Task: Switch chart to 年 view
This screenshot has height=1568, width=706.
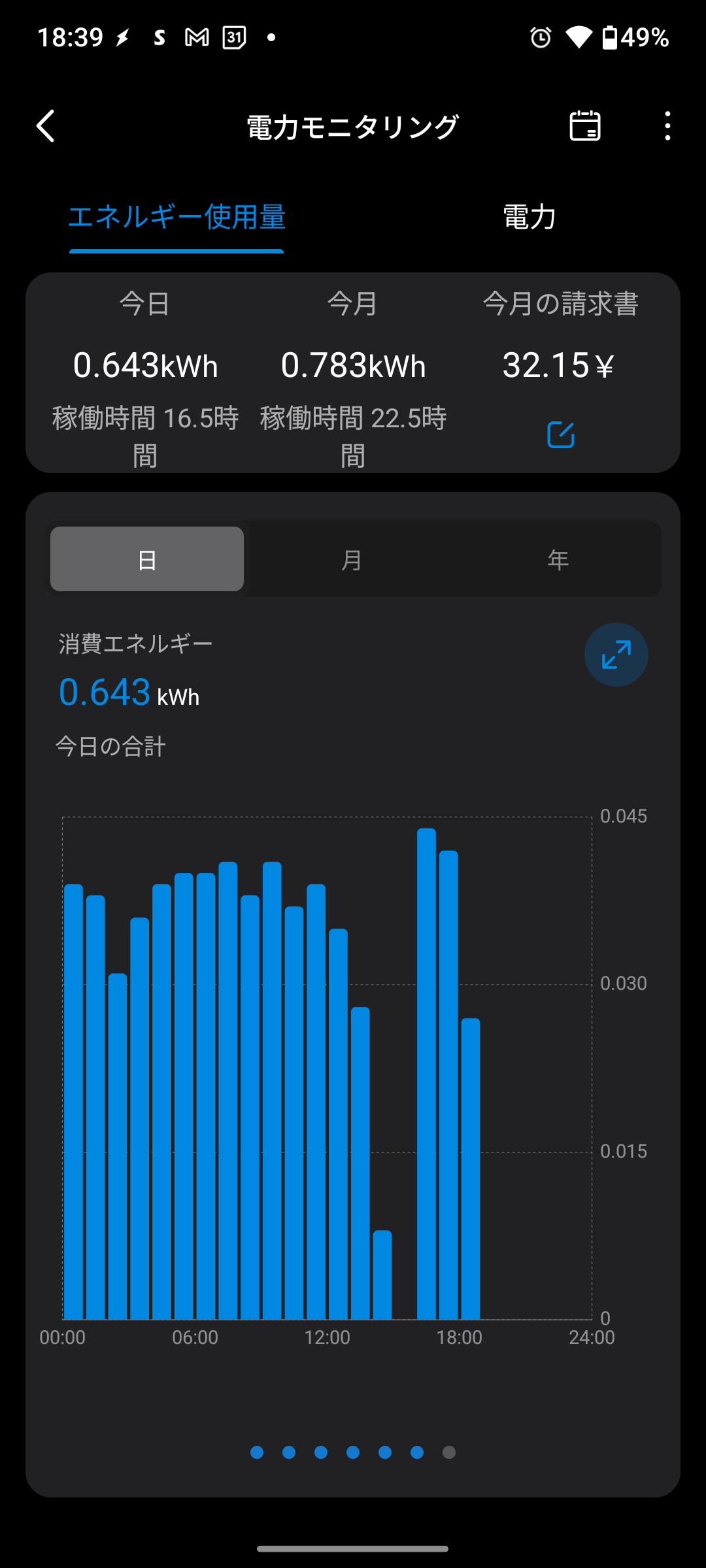Action: (x=558, y=559)
